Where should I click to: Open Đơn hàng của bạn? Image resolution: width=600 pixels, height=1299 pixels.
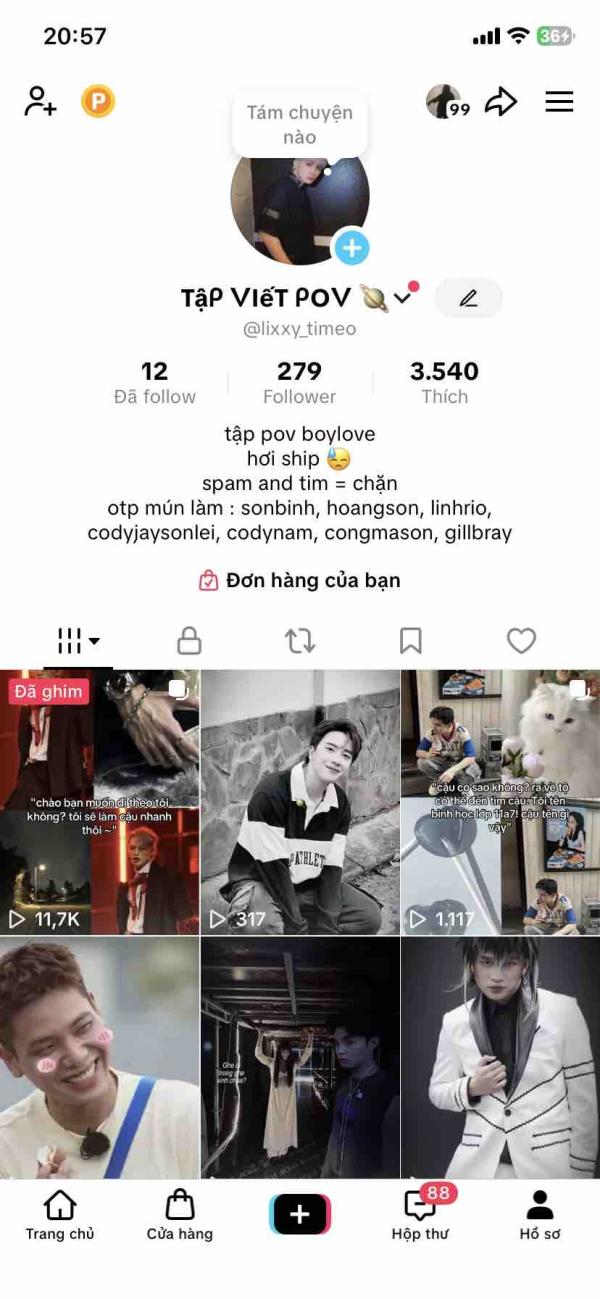pos(300,580)
